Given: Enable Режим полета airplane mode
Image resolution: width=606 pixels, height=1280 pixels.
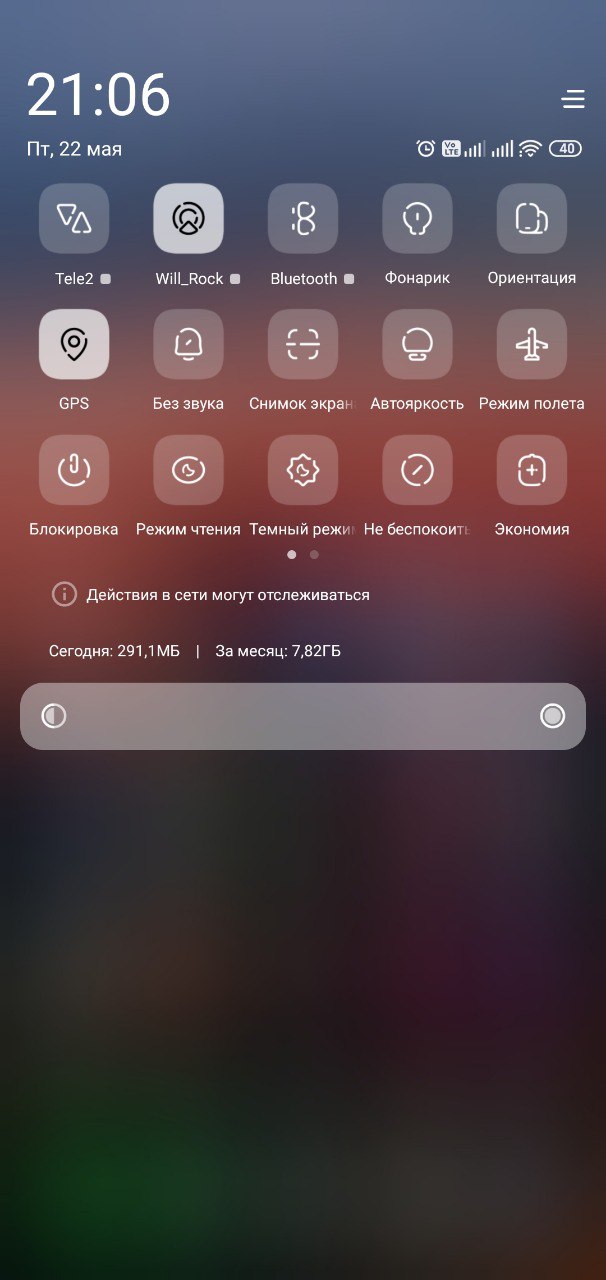Looking at the screenshot, I should click(x=531, y=344).
